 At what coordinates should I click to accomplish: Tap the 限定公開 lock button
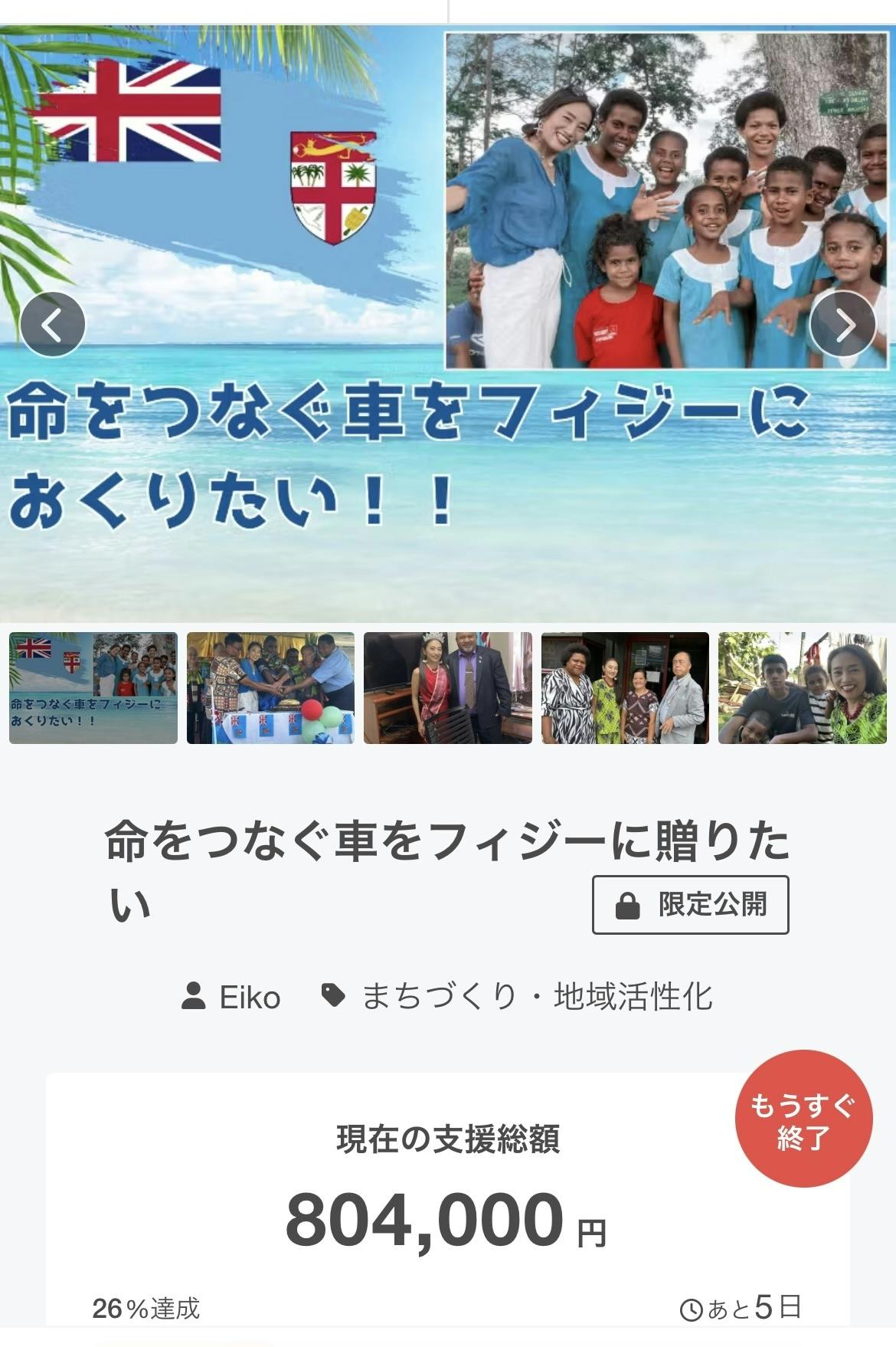690,905
